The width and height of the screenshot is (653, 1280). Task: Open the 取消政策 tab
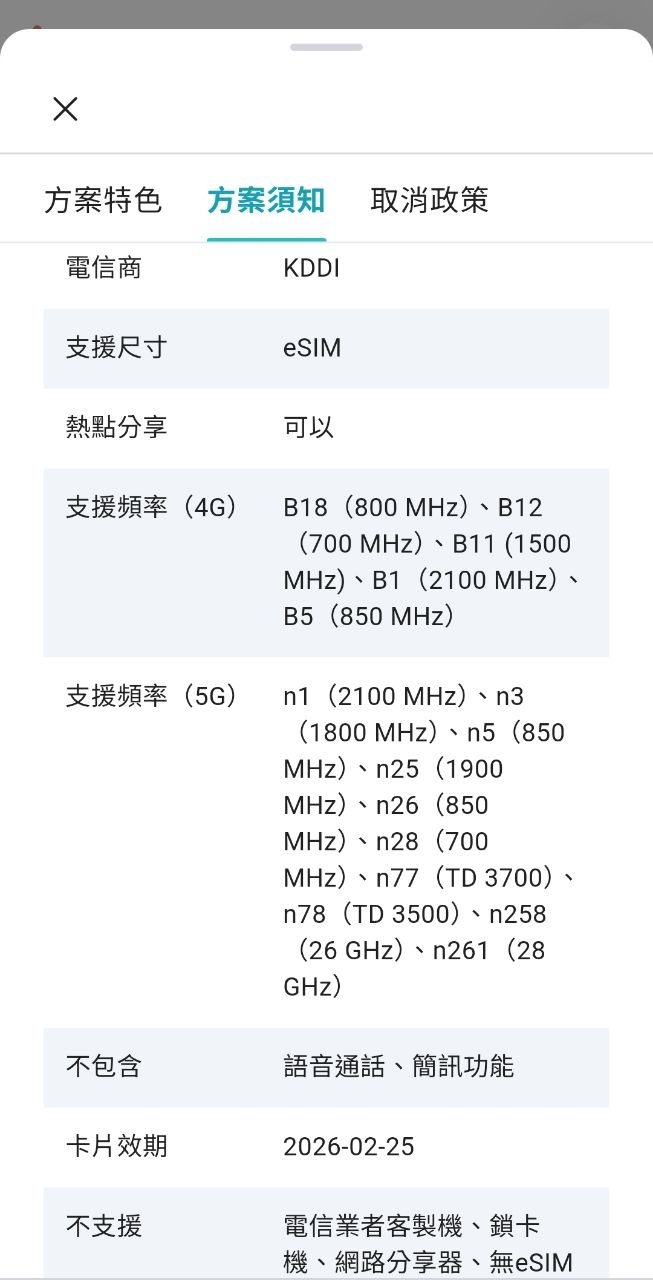tap(429, 200)
